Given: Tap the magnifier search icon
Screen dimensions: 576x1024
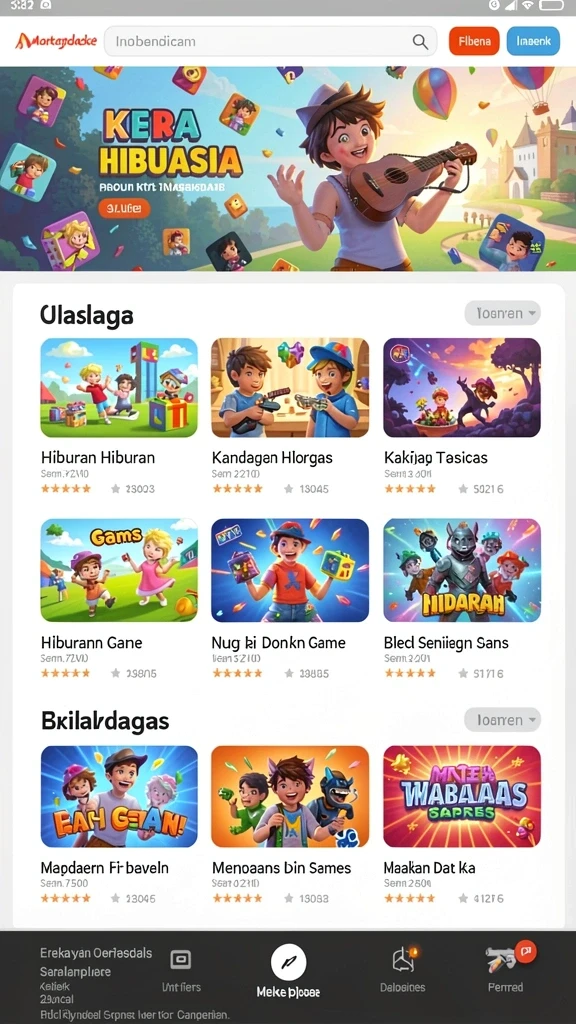Looking at the screenshot, I should click(420, 42).
